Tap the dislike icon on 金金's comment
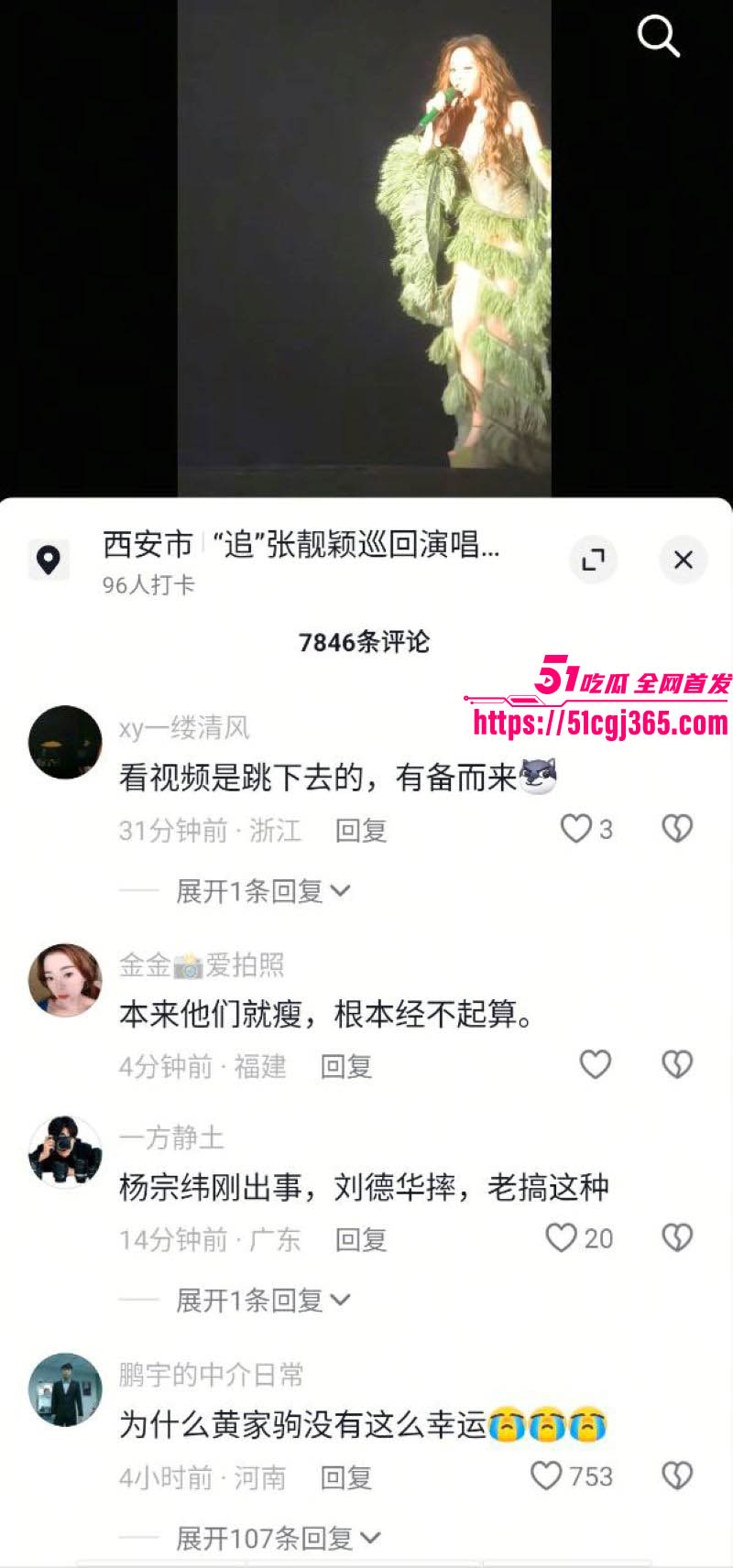733x1568 pixels. (676, 1063)
